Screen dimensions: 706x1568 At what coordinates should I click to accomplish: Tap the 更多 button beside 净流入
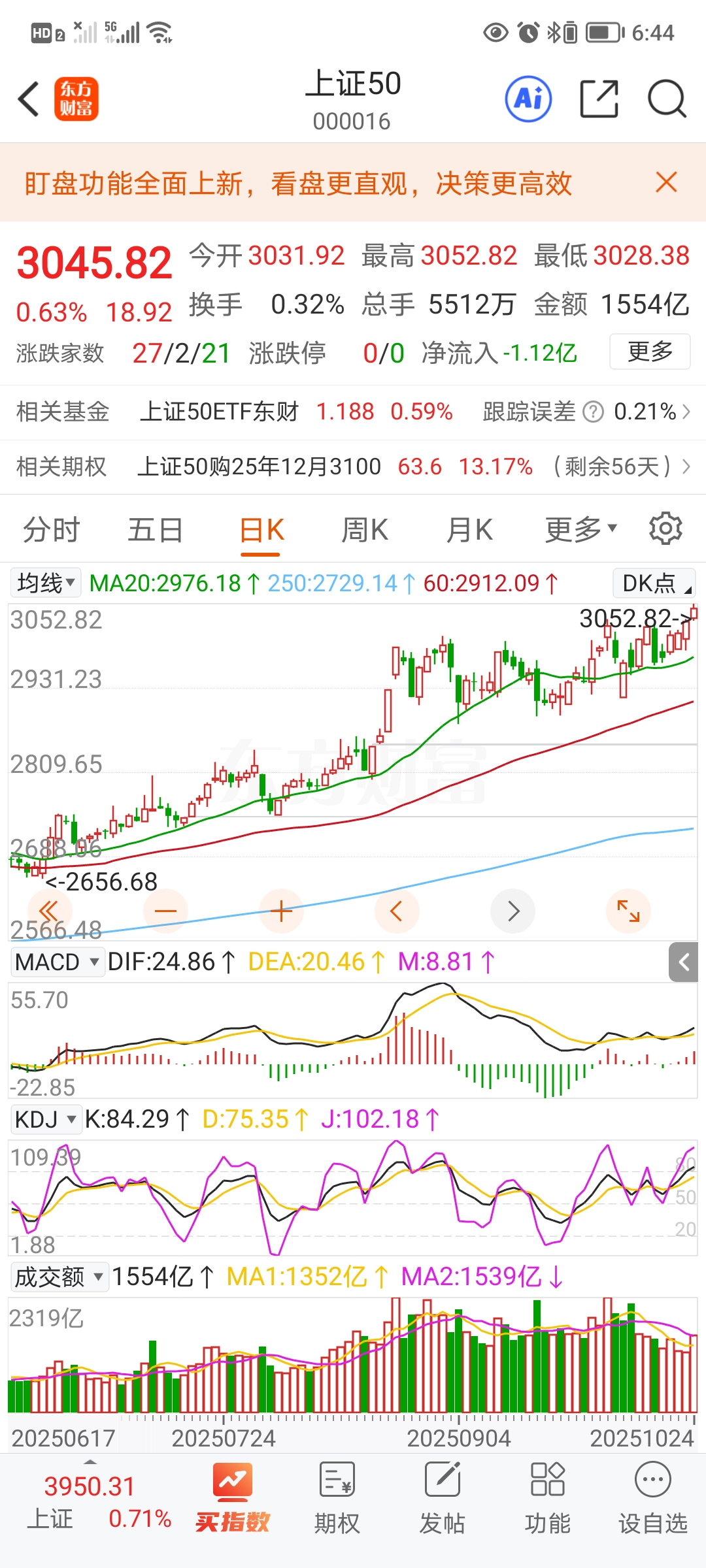coord(650,352)
